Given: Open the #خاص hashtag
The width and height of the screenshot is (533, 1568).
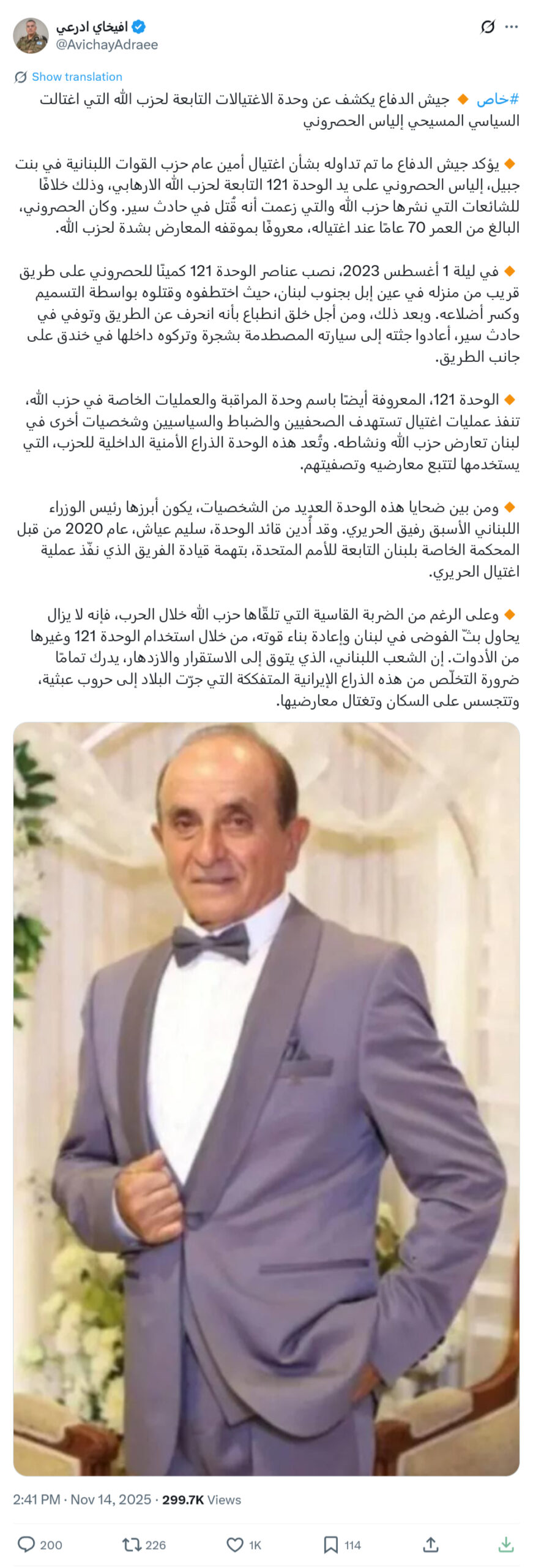Looking at the screenshot, I should coord(498,99).
